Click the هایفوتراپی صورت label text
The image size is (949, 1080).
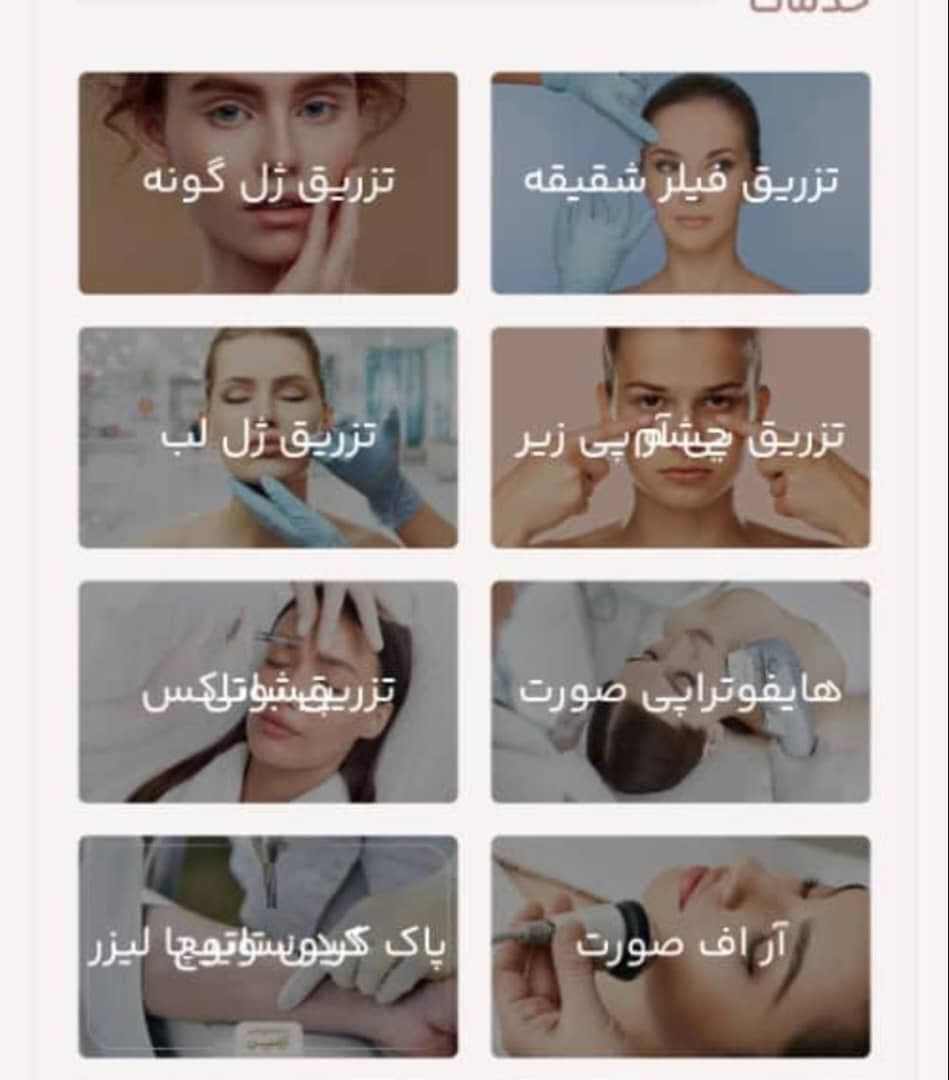[682, 690]
